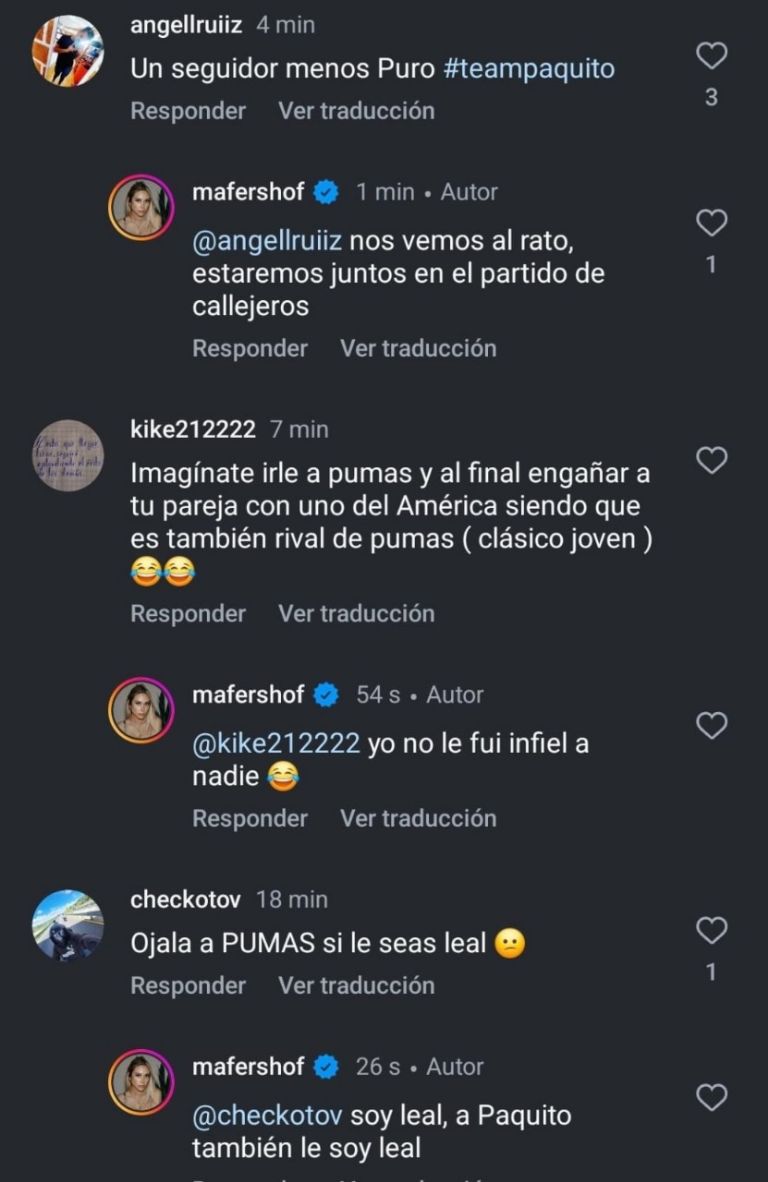The width and height of the screenshot is (768, 1182).
Task: Tap Ver traducción under angellruiiz's comment
Action: point(356,111)
